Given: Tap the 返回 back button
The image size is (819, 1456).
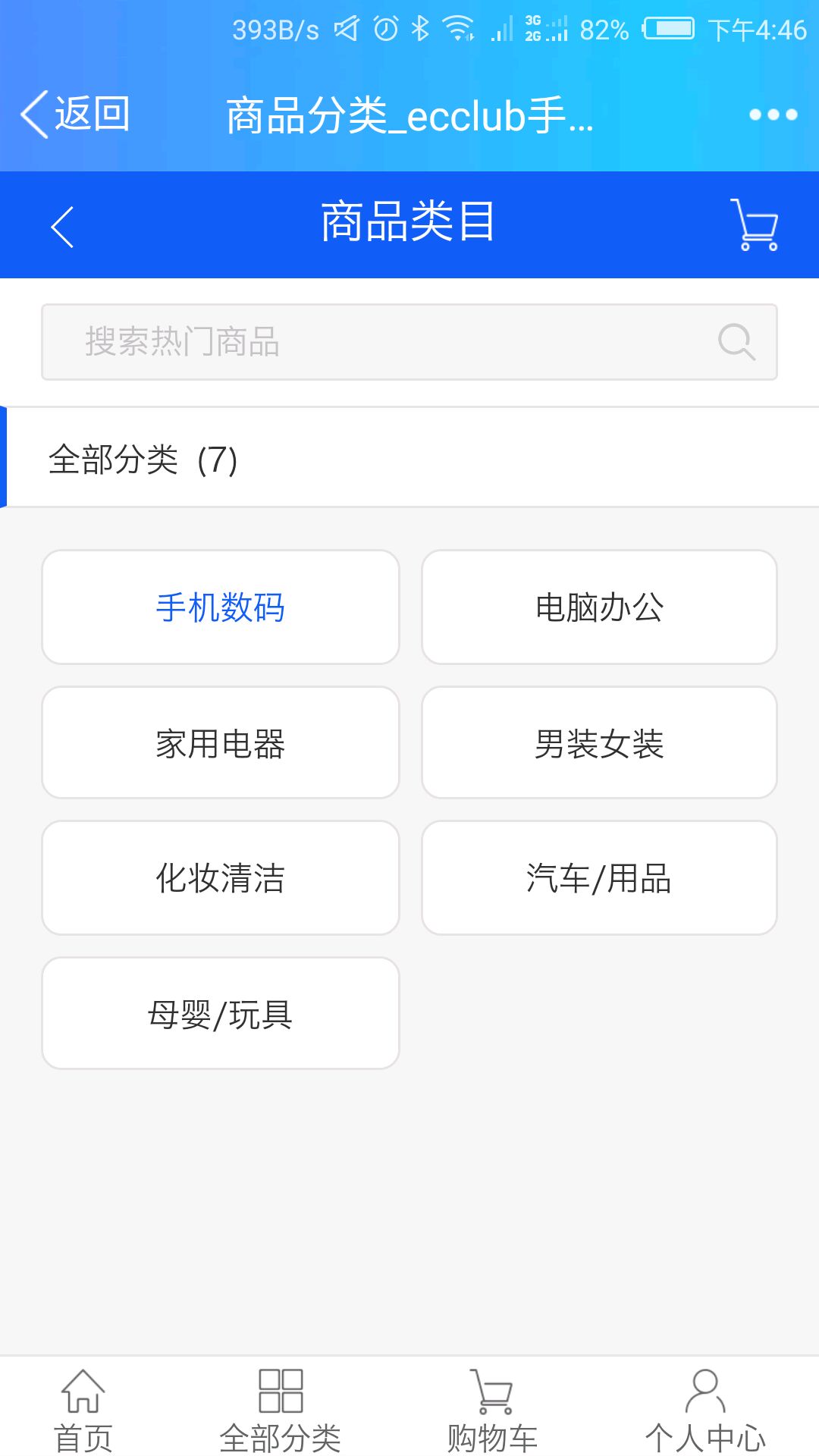Looking at the screenshot, I should [x=75, y=115].
